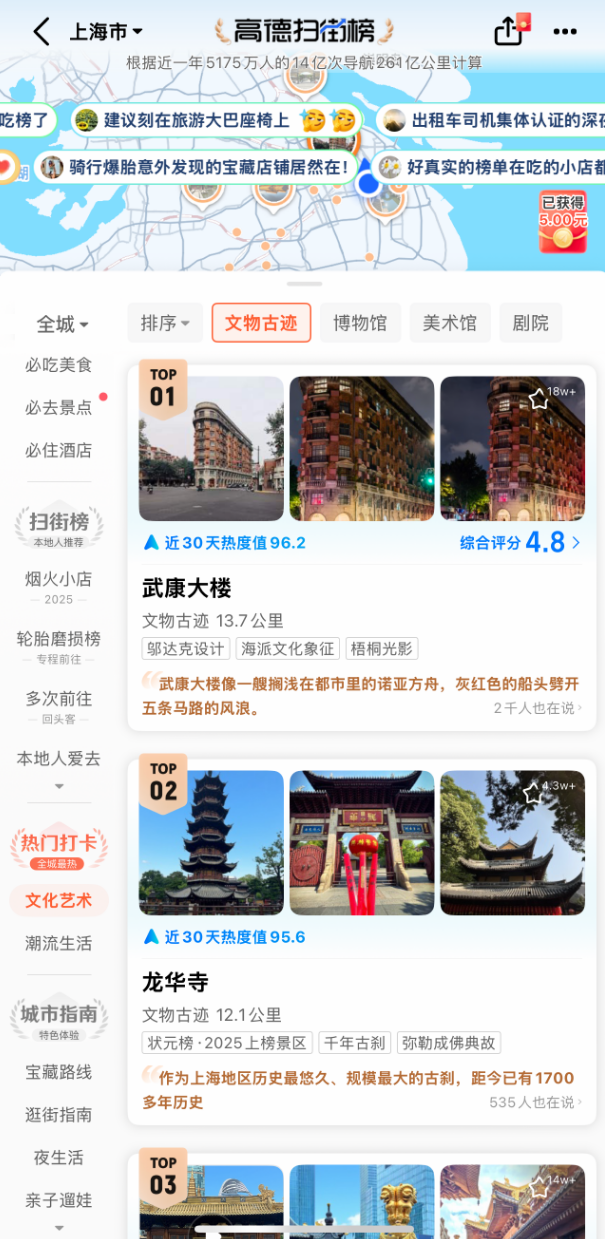This screenshot has height=1239, width=605.
Task: Open the 上海市 city selector
Action: click(106, 32)
